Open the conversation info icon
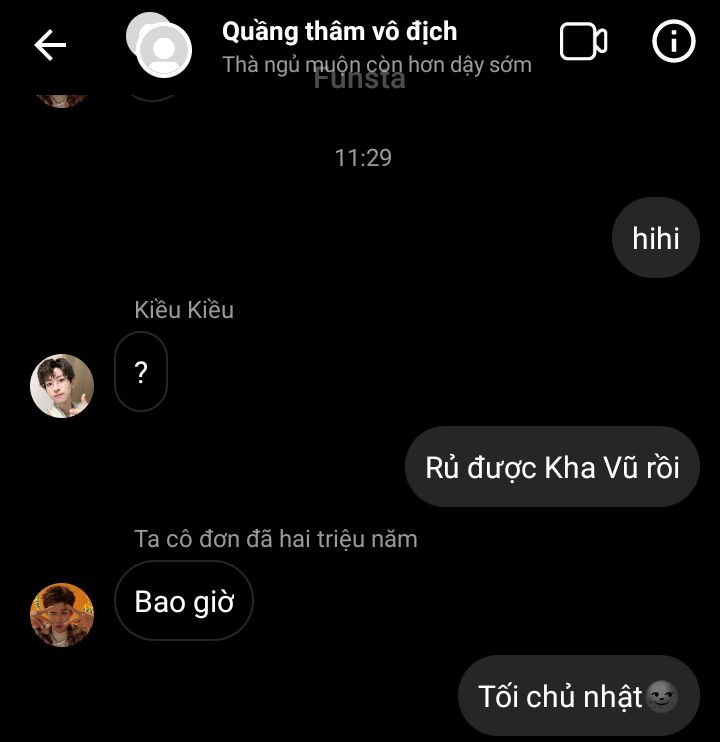The height and width of the screenshot is (742, 720). point(673,42)
